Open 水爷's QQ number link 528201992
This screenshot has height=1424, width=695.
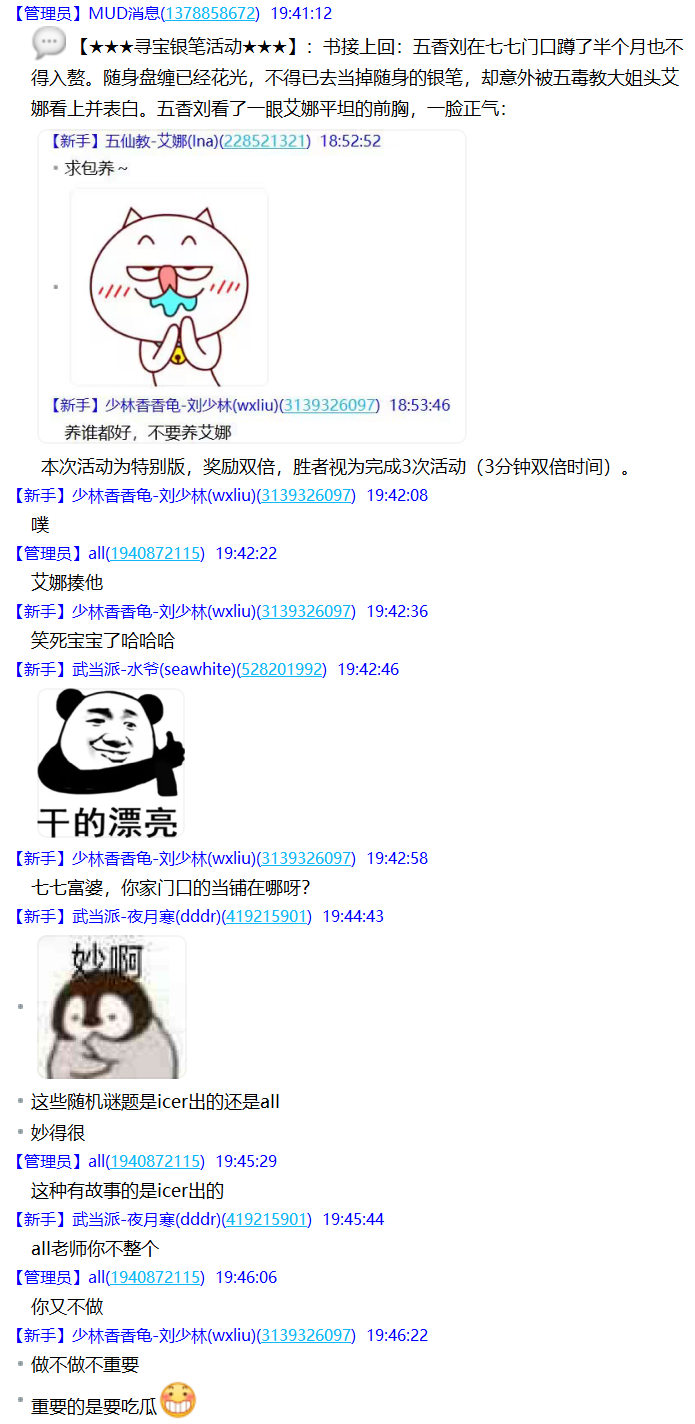tap(282, 669)
